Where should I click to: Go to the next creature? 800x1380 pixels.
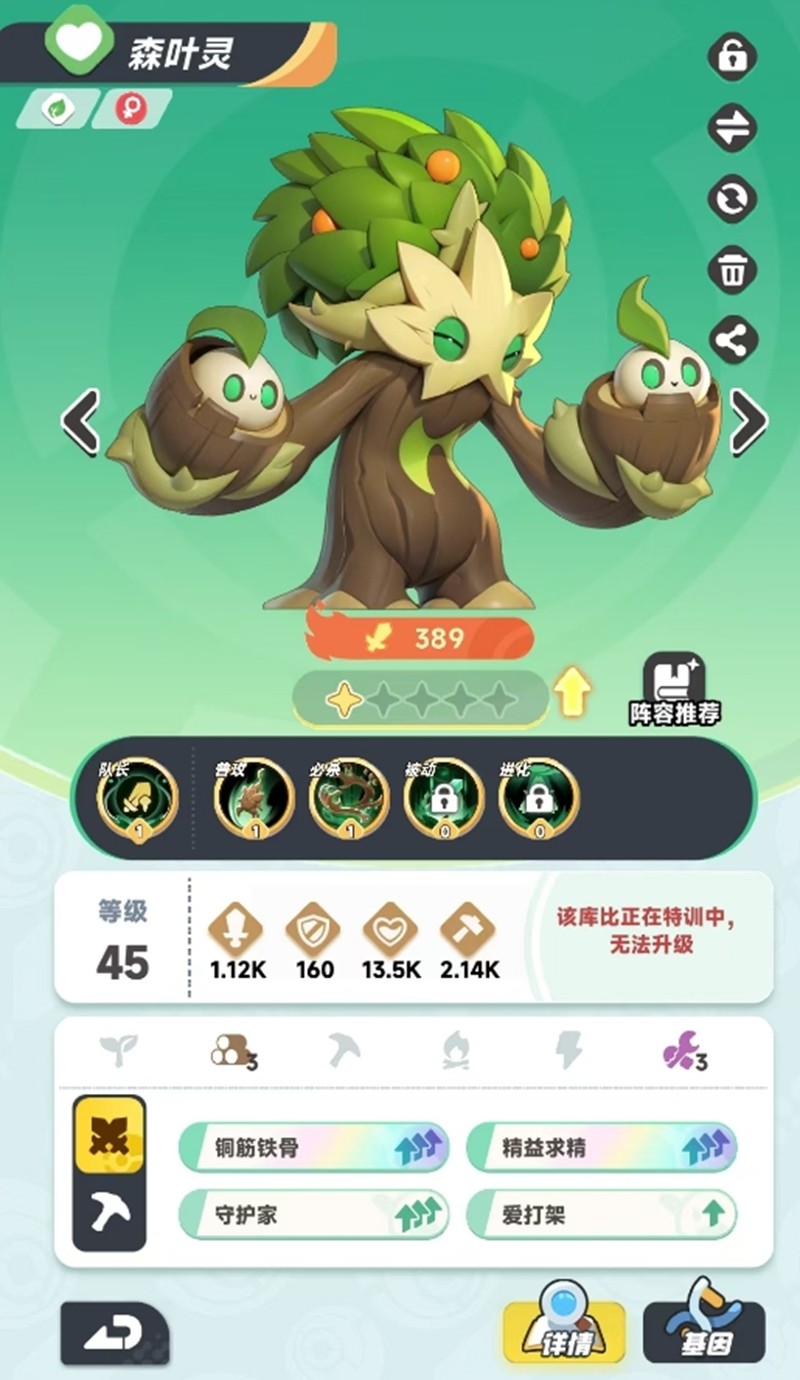[749, 422]
